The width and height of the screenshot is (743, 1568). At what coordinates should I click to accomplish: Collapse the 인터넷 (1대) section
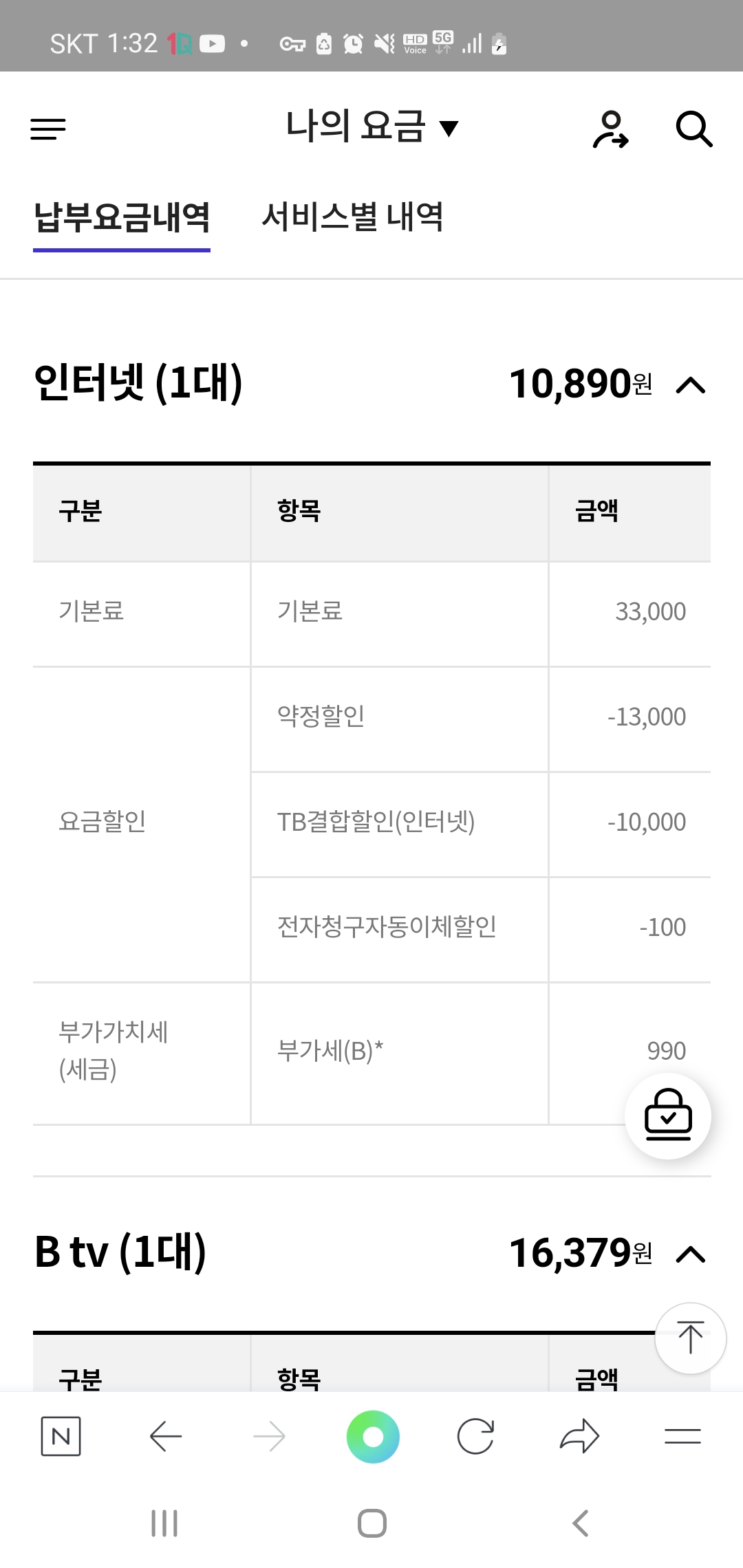(x=691, y=385)
